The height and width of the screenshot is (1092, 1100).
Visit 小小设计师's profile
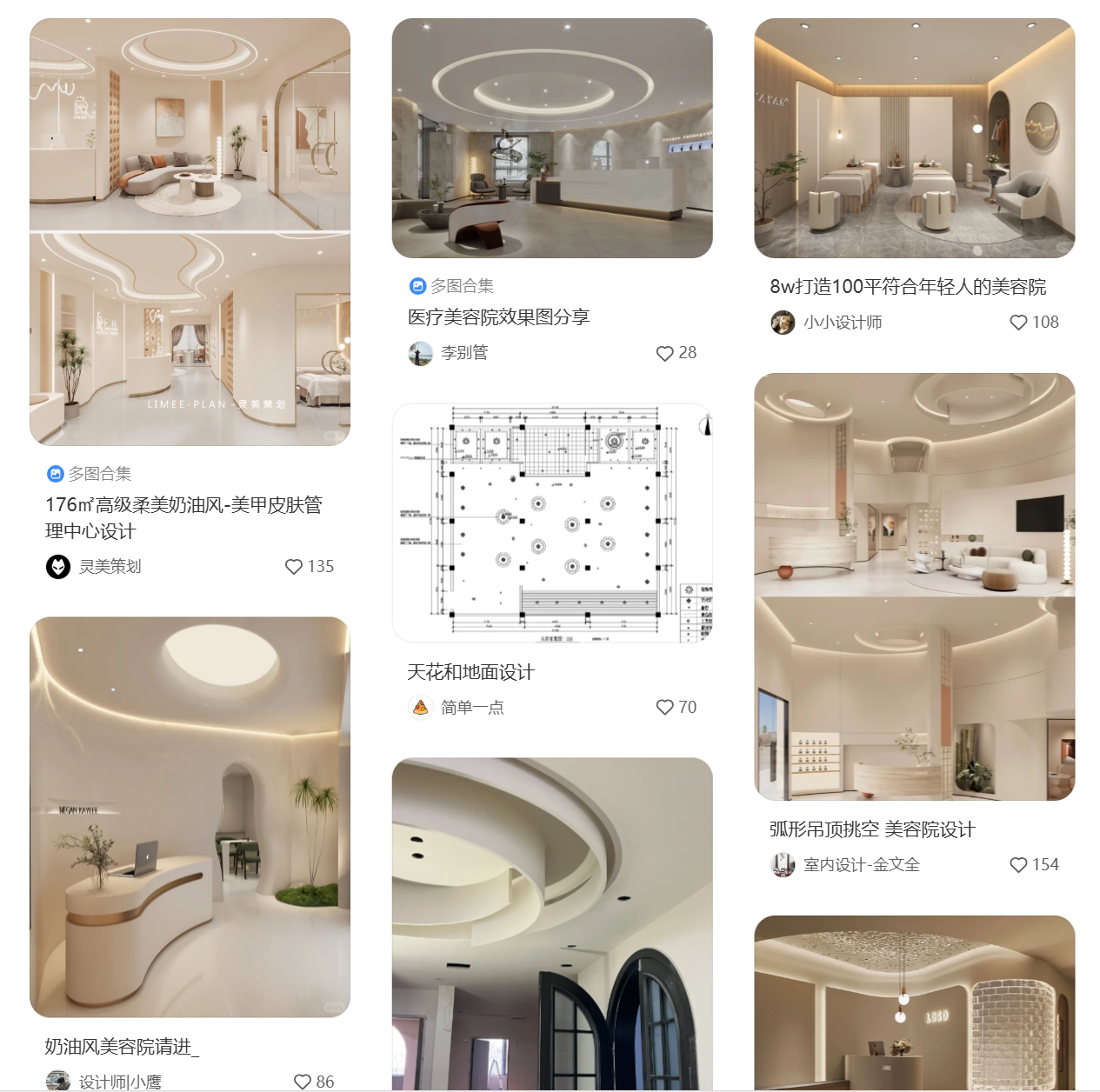click(842, 323)
